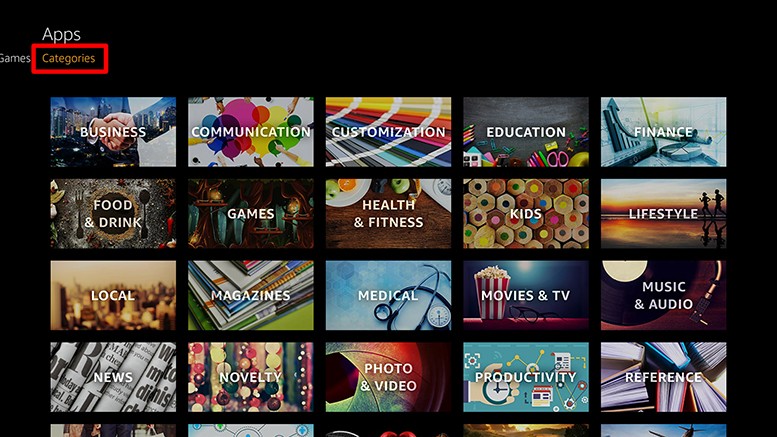Choose the Food & Drink category

click(113, 213)
